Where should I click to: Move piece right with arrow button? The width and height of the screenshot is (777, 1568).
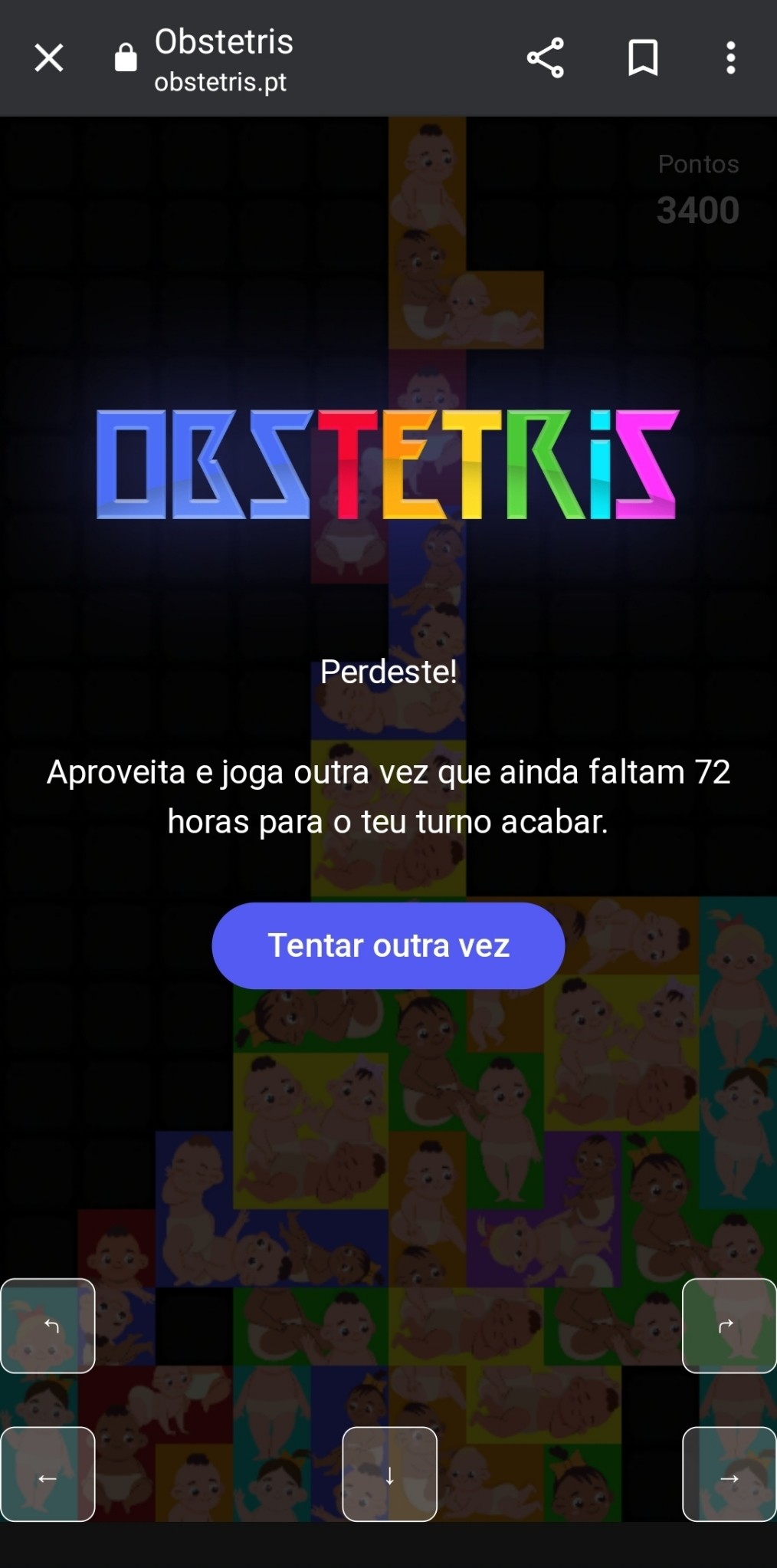[729, 1474]
